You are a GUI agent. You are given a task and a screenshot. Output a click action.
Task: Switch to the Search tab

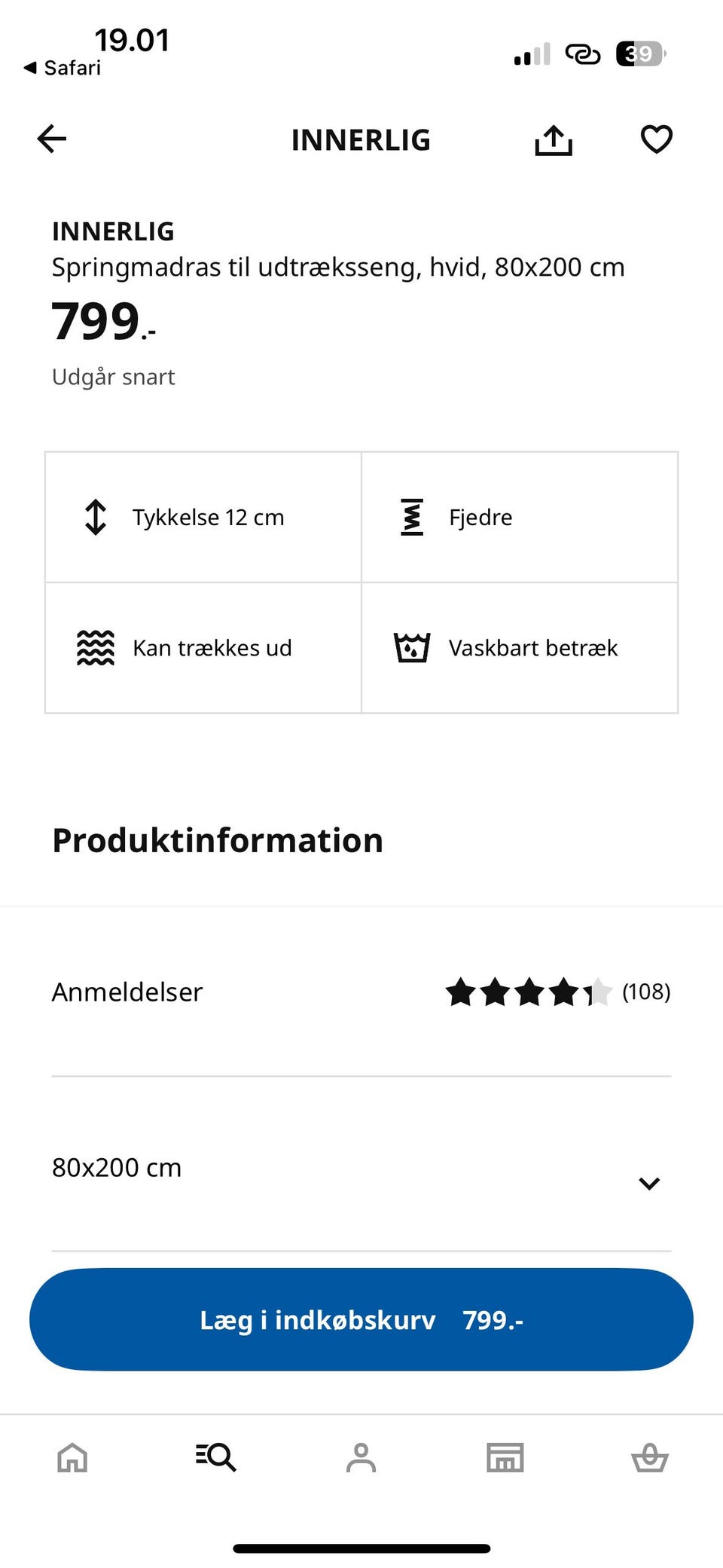(216, 1457)
